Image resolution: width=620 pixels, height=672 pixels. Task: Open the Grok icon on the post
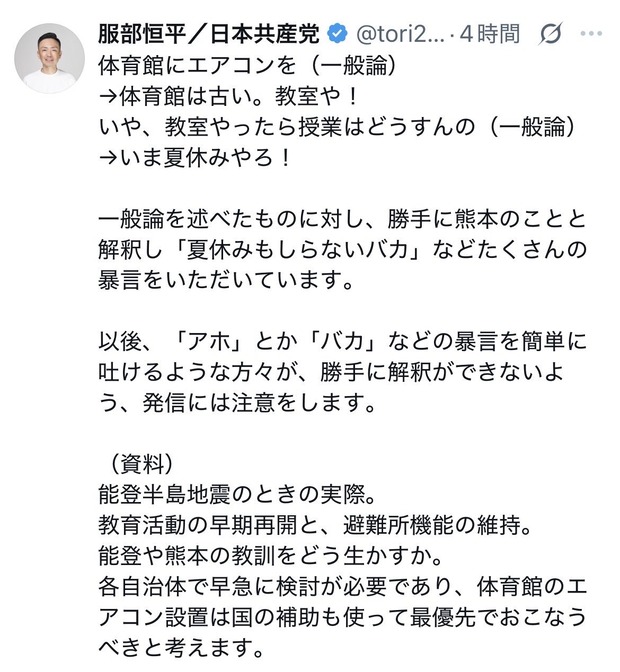(x=550, y=33)
